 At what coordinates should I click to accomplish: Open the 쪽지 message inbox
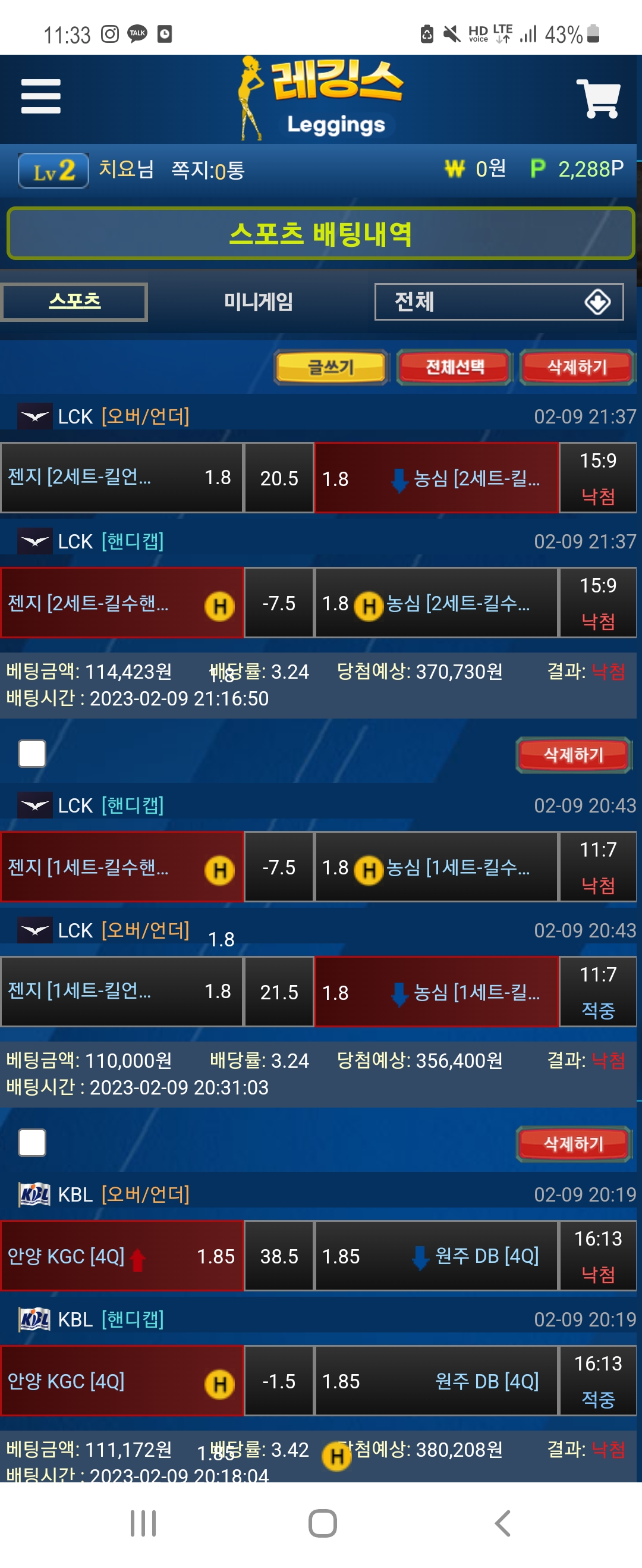207,171
